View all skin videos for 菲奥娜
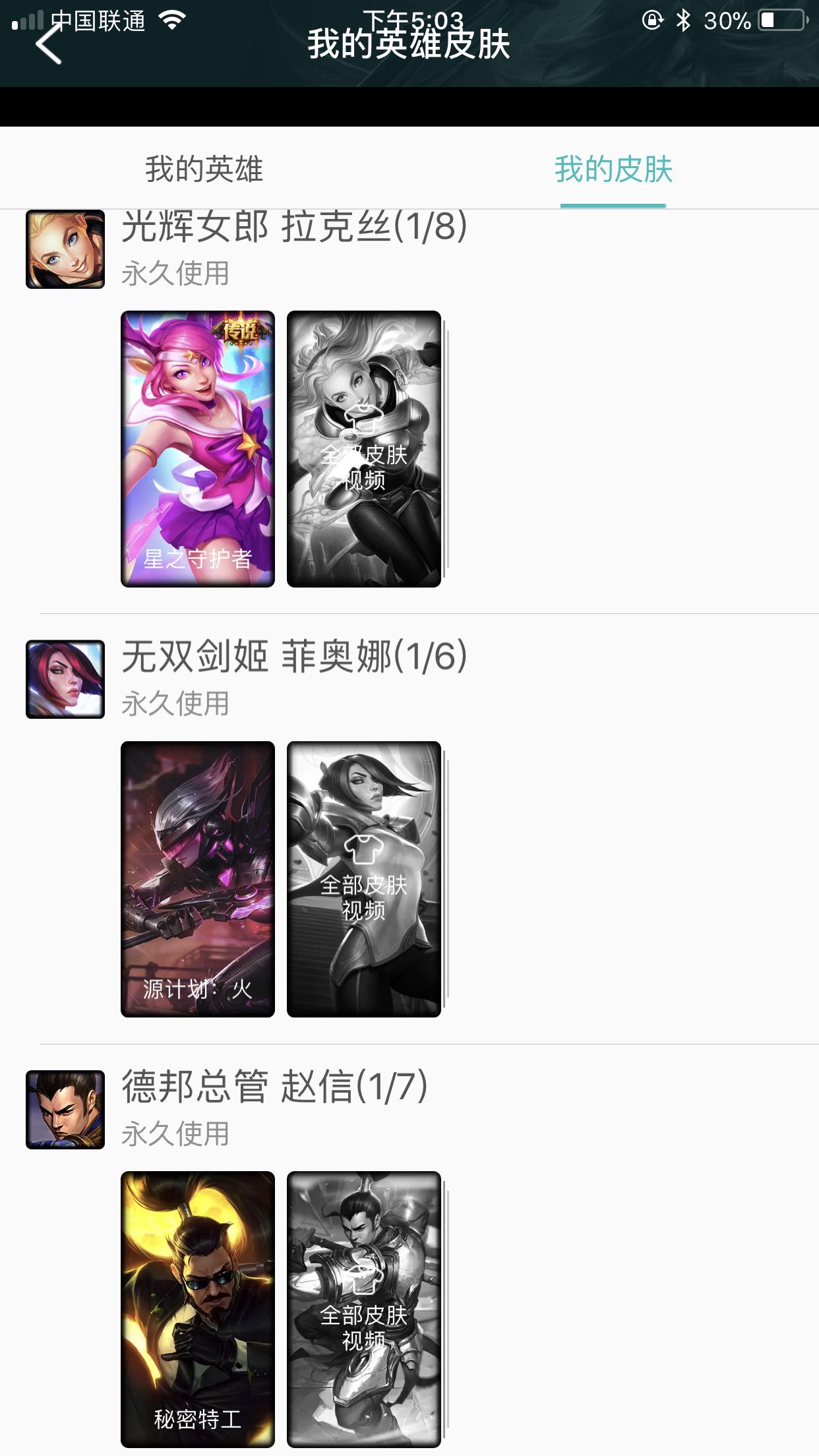 click(364, 879)
